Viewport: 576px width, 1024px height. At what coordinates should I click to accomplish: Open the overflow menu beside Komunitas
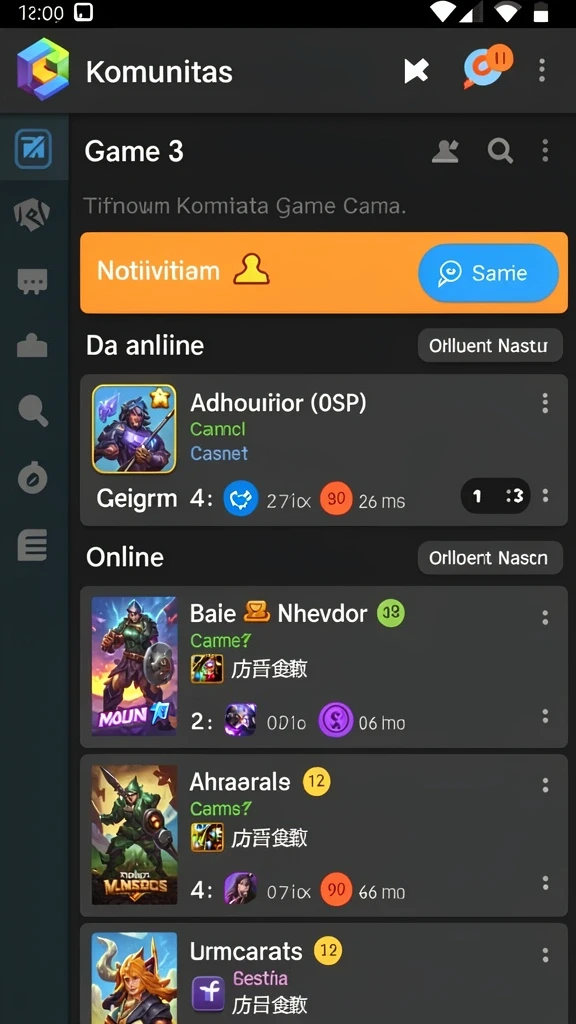[541, 70]
